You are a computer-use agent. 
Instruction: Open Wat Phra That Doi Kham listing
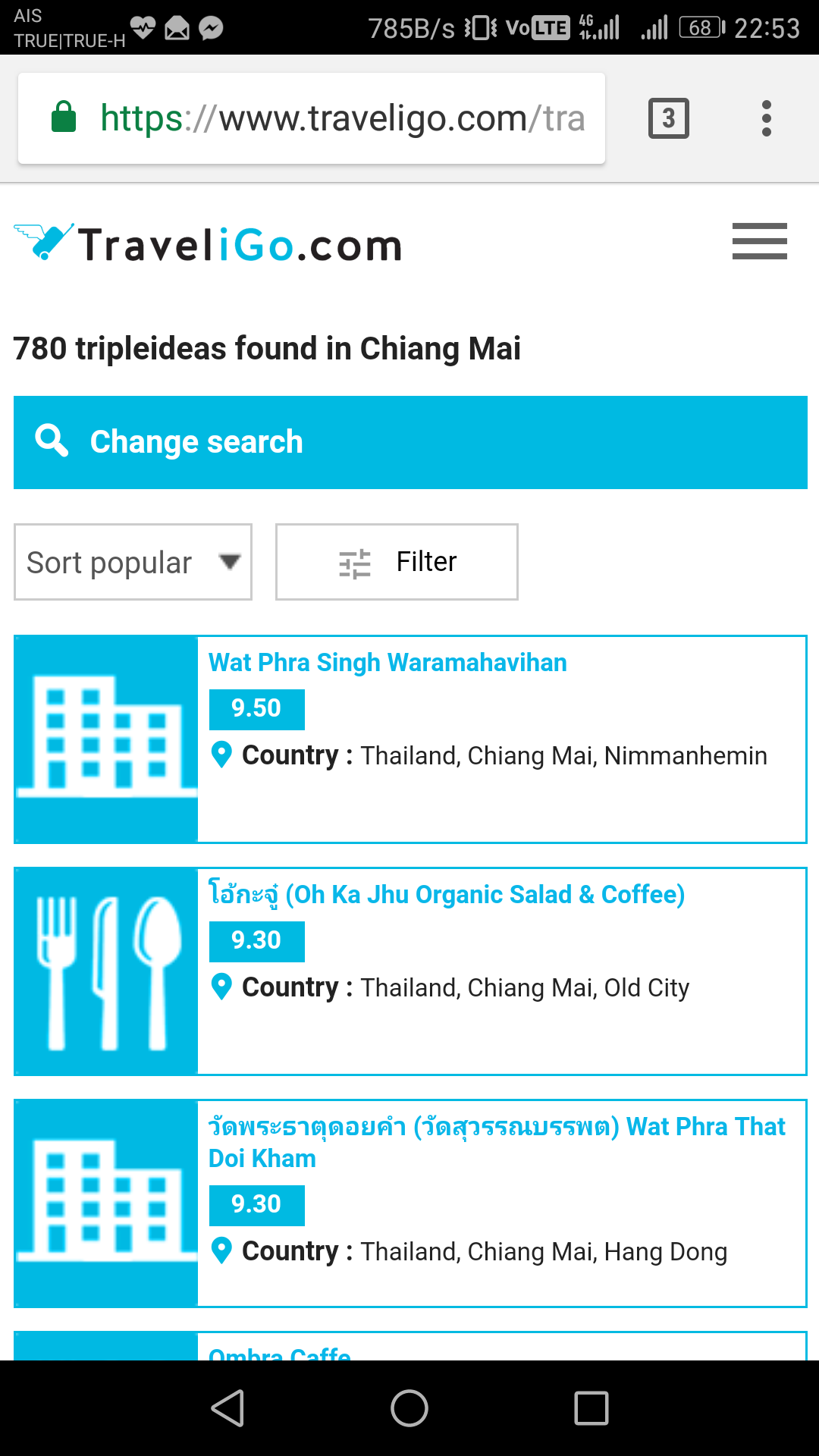497,1142
